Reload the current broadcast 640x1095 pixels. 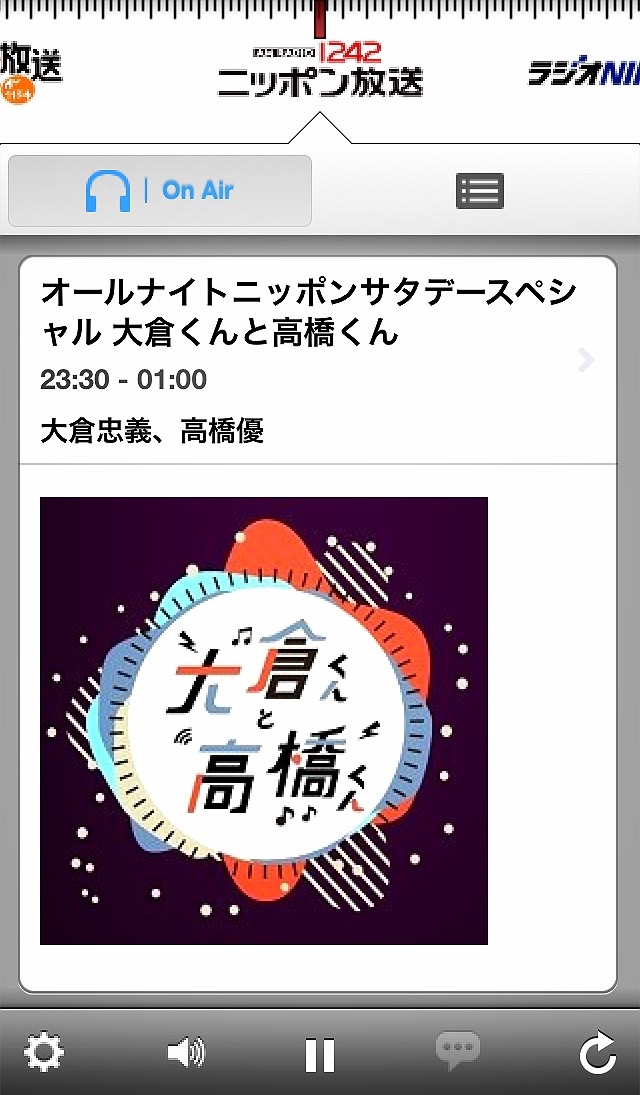[x=597, y=1053]
